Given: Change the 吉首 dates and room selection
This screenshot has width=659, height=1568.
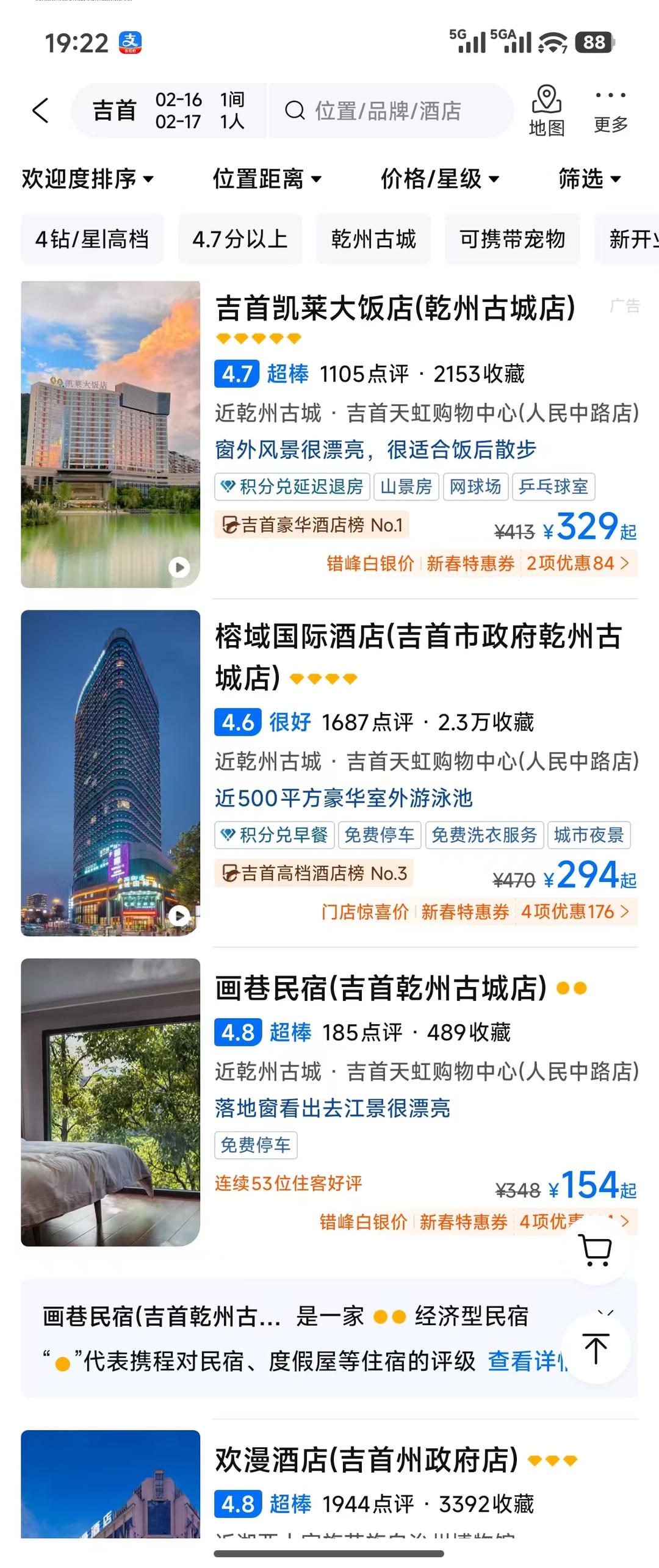Looking at the screenshot, I should pyautogui.click(x=168, y=110).
